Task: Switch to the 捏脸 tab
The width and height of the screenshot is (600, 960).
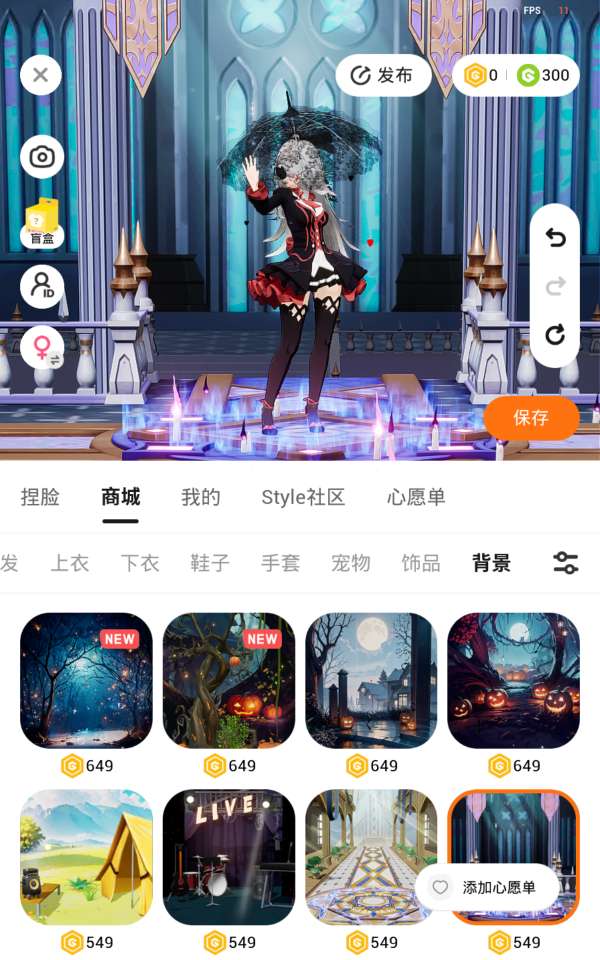Action: point(40,497)
